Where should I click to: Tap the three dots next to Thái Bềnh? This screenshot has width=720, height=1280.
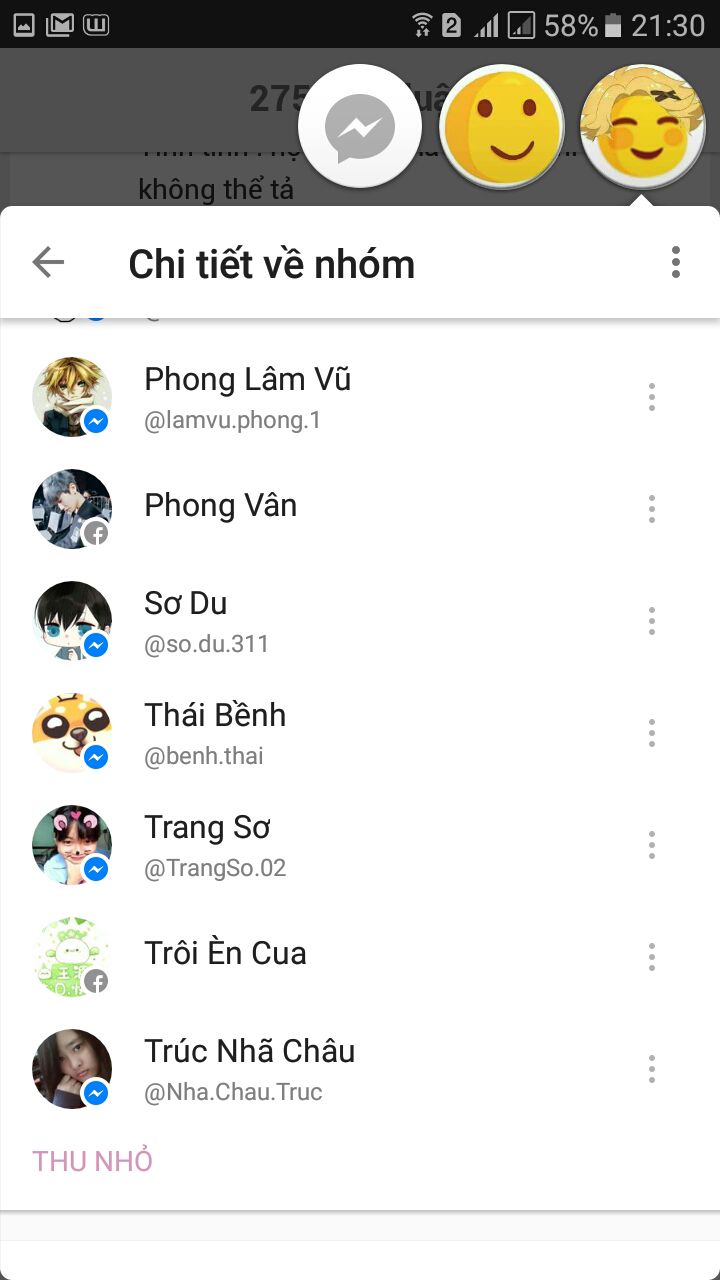tap(652, 733)
